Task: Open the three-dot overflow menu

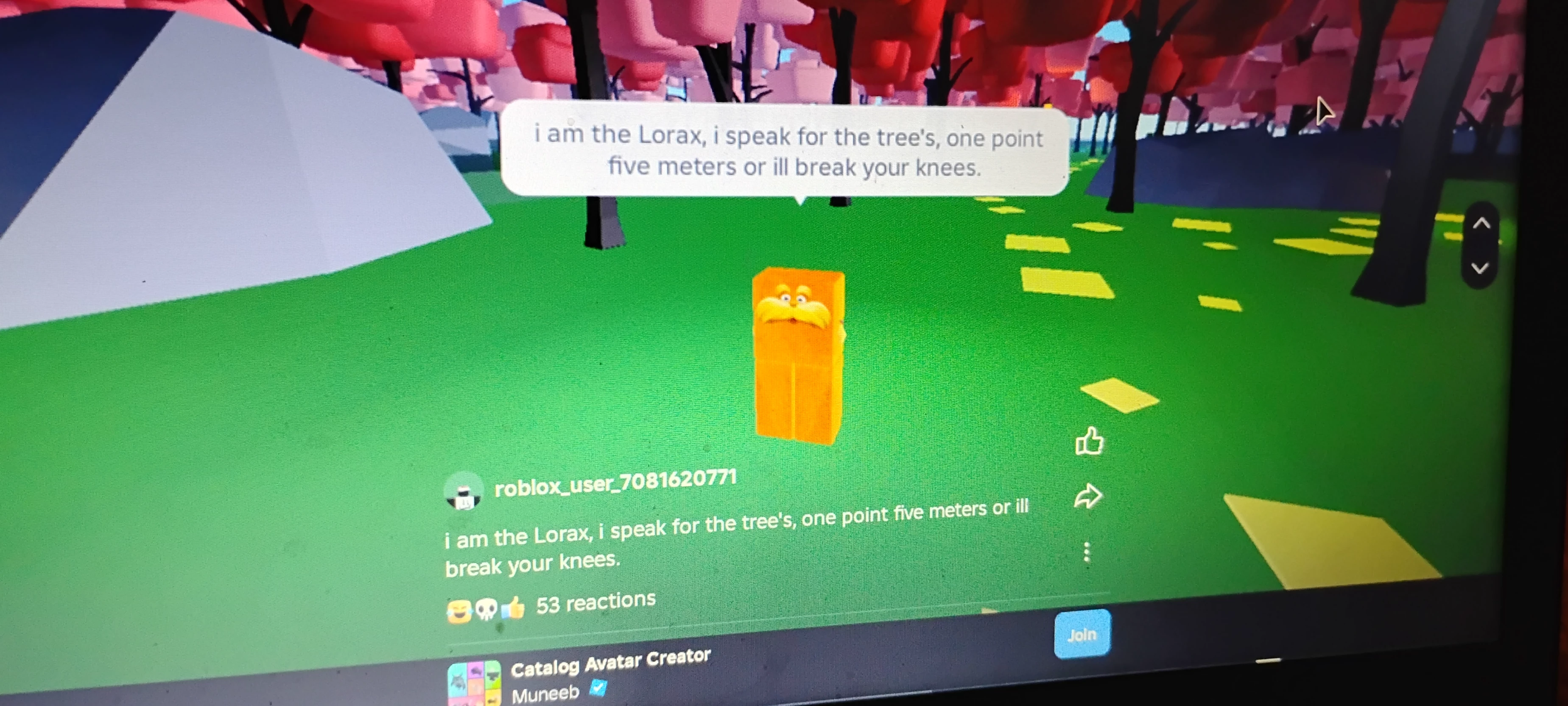Action: (1087, 552)
